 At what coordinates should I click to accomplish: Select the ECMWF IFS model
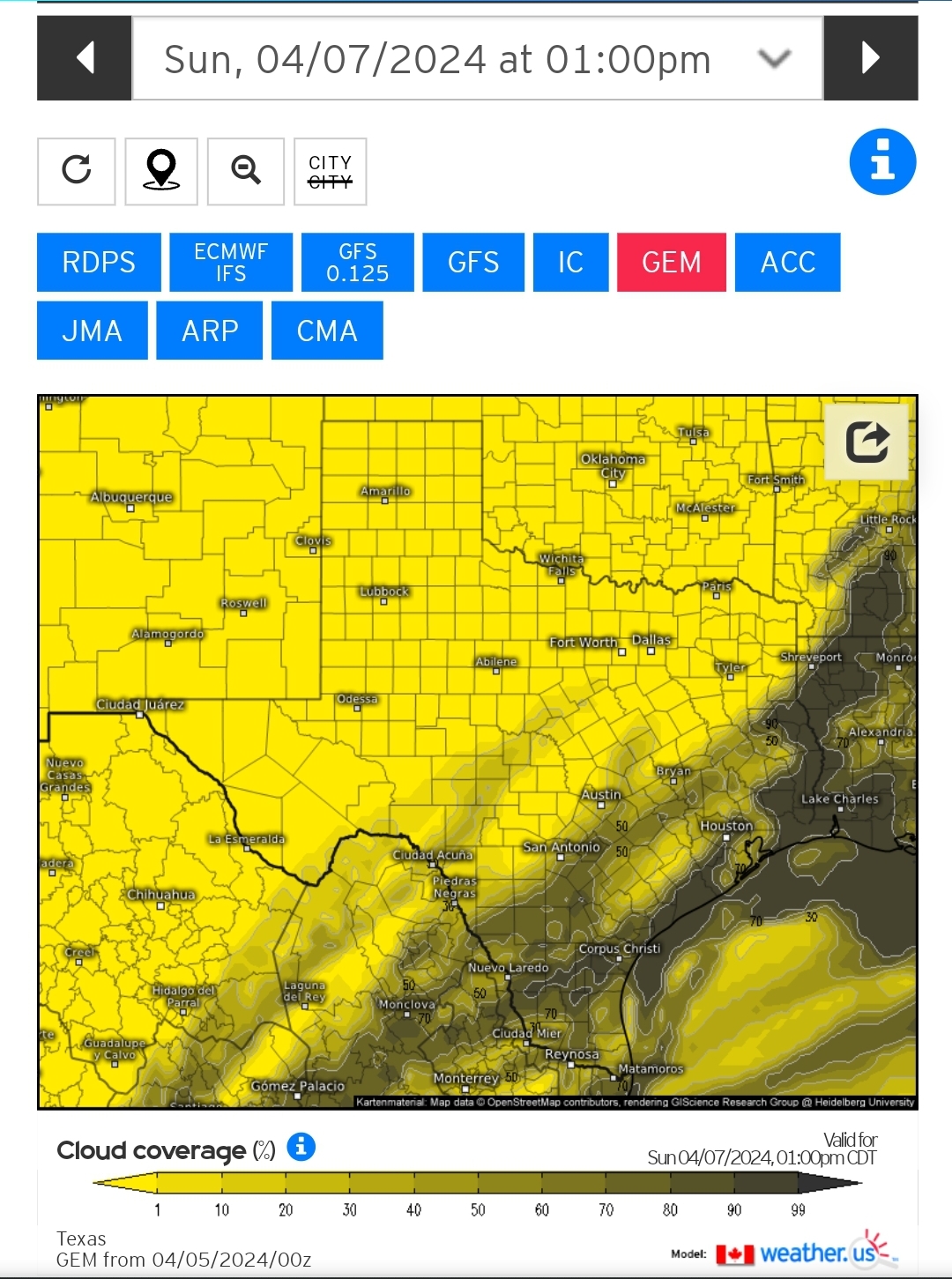point(231,262)
